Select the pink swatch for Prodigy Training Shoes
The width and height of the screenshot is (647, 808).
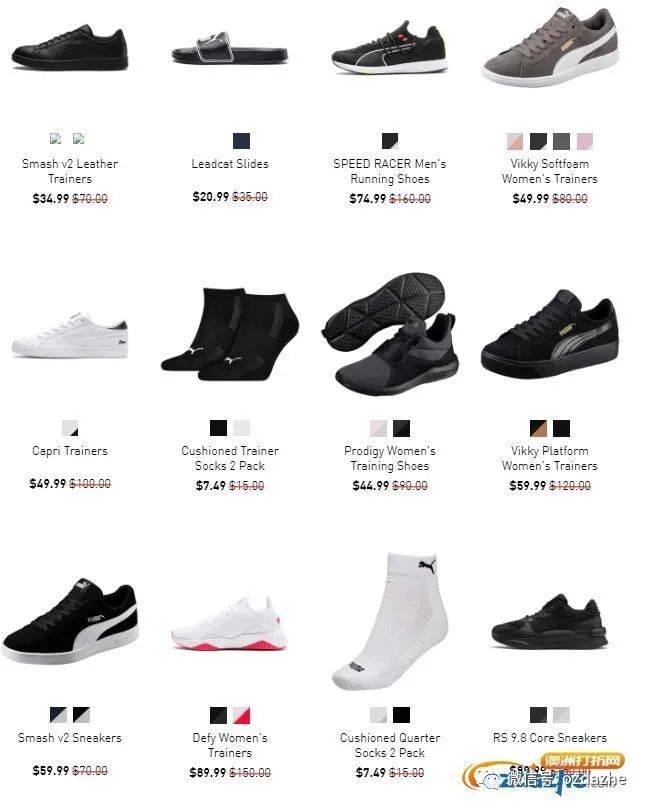pyautogui.click(x=378, y=428)
